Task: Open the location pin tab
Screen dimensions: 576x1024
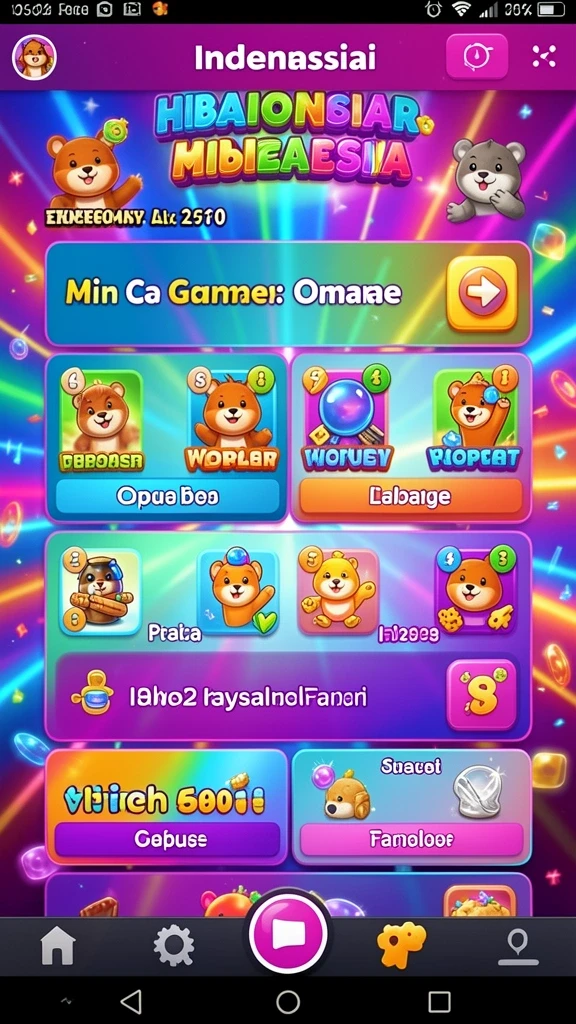Action: tap(518, 946)
